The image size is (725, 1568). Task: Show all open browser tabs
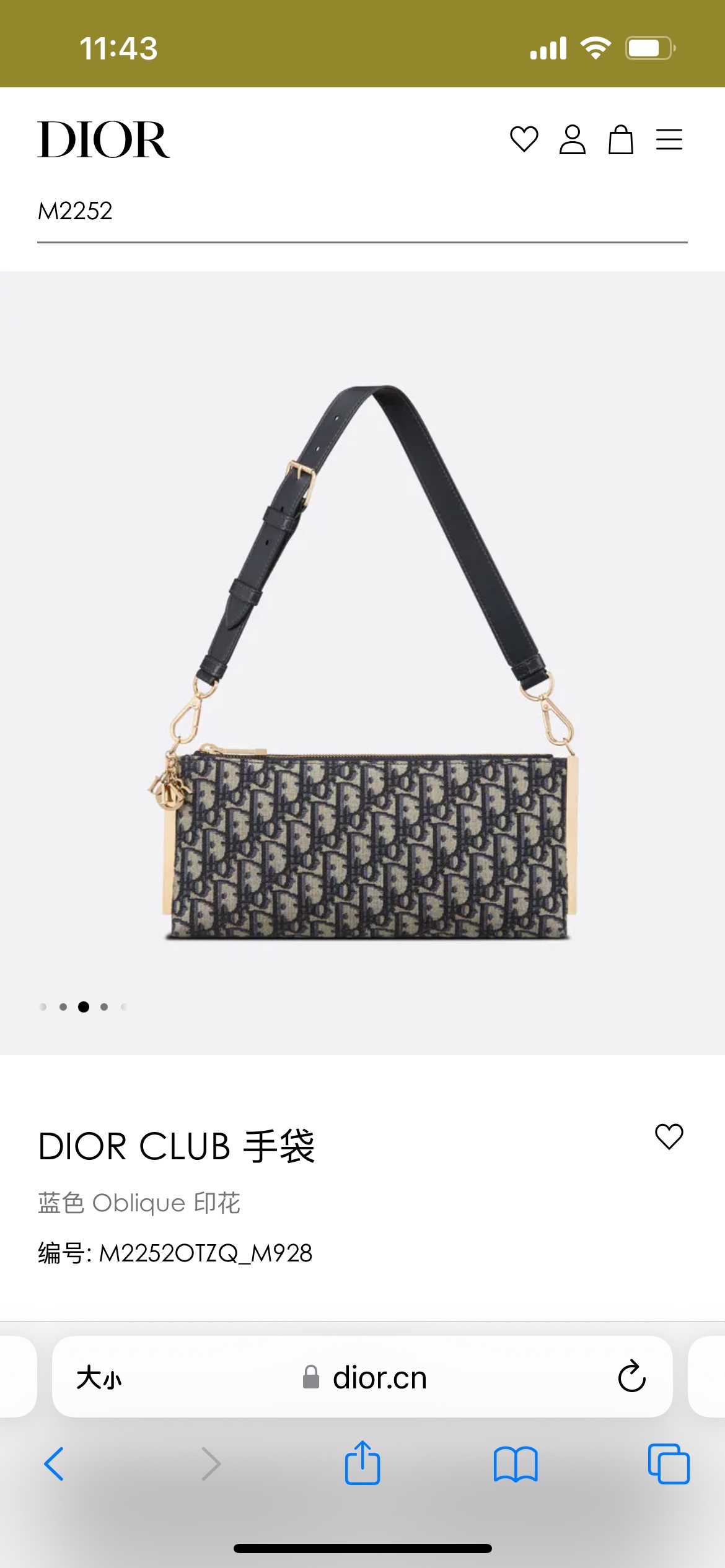(669, 1464)
